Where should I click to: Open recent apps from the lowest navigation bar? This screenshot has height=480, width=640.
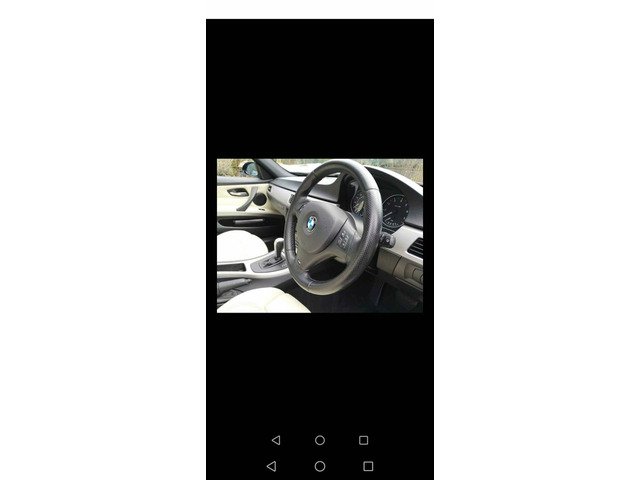(x=368, y=466)
